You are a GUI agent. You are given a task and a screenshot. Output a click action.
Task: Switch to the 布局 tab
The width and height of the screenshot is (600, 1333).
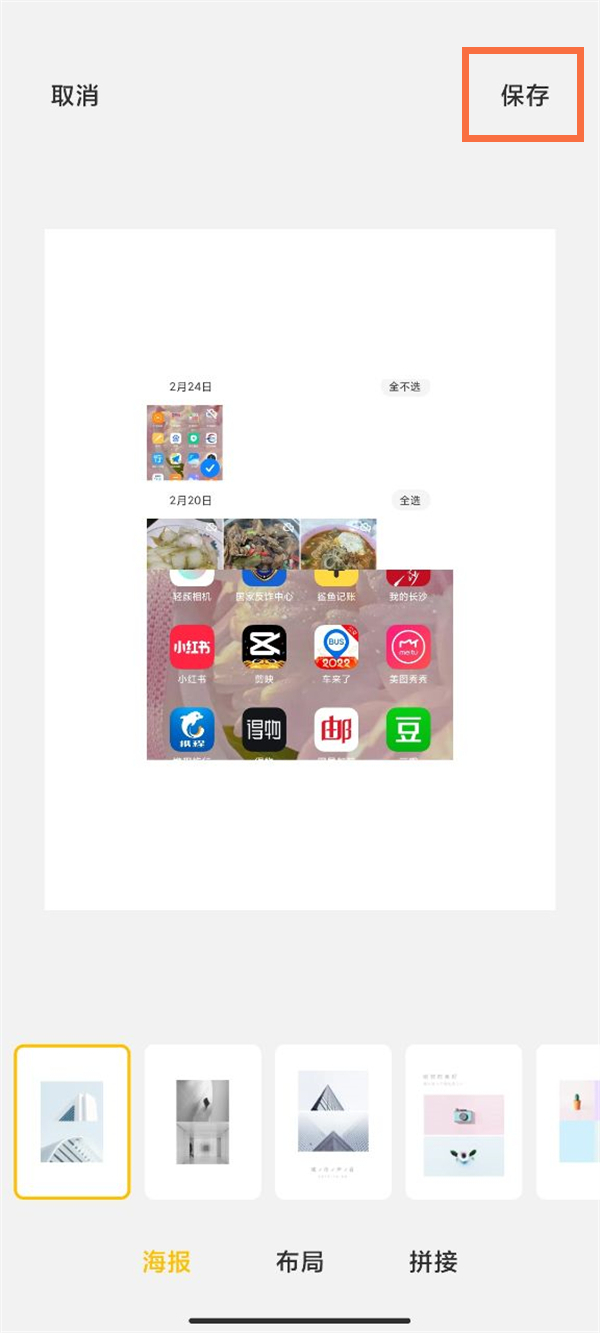300,1262
